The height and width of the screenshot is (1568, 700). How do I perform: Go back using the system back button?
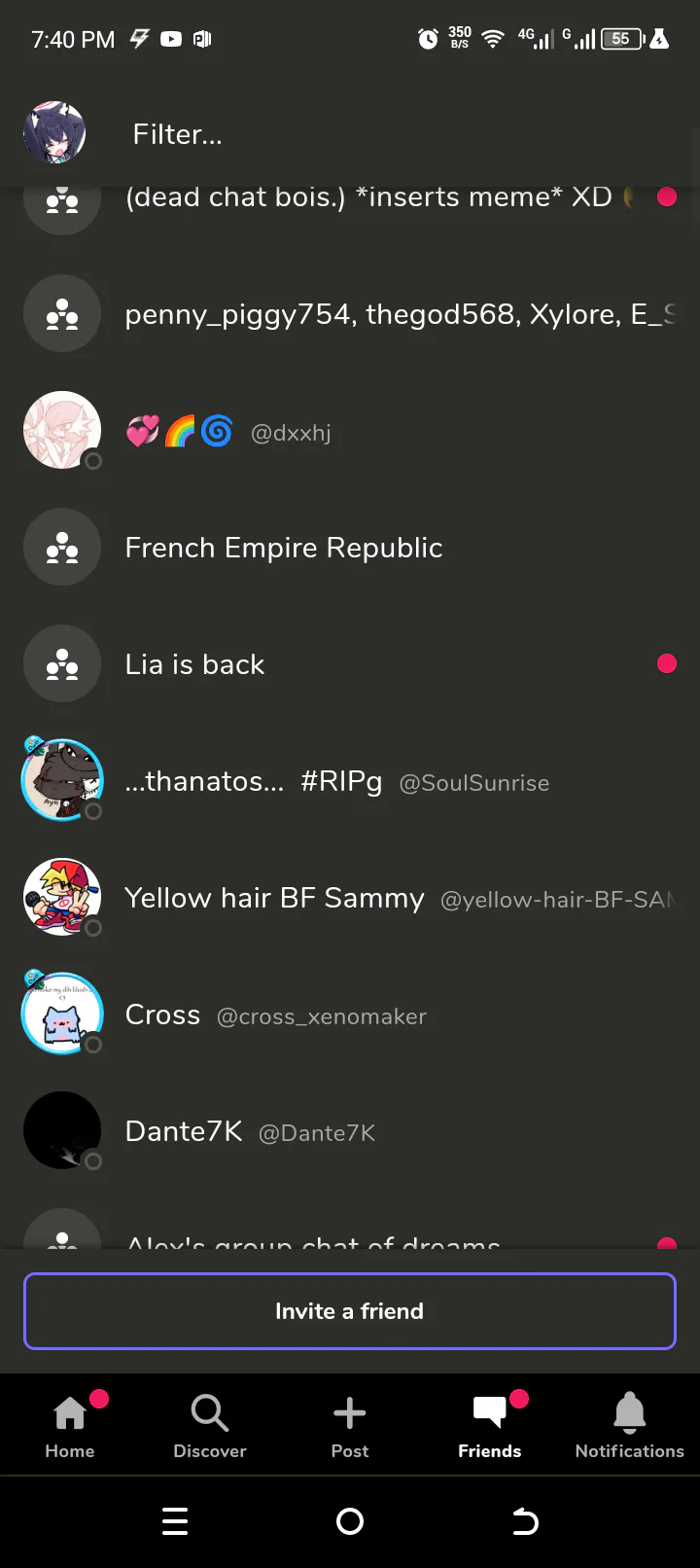pyautogui.click(x=525, y=1521)
